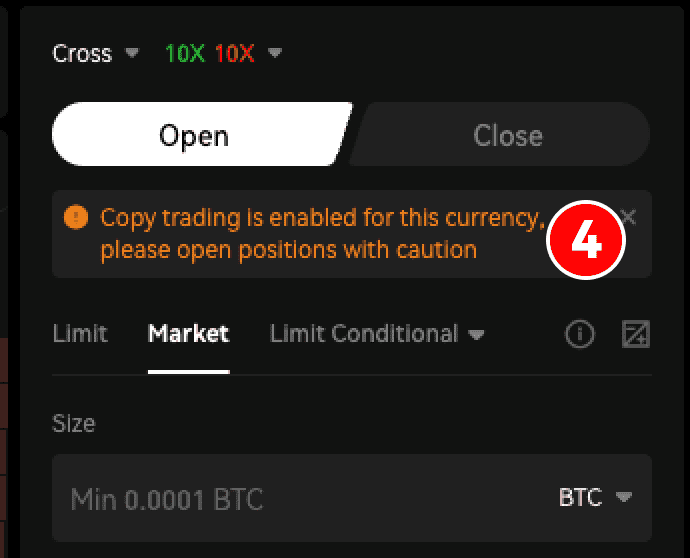The image size is (690, 558).
Task: Open the Cross margin mode dropdown
Action: coord(95,53)
